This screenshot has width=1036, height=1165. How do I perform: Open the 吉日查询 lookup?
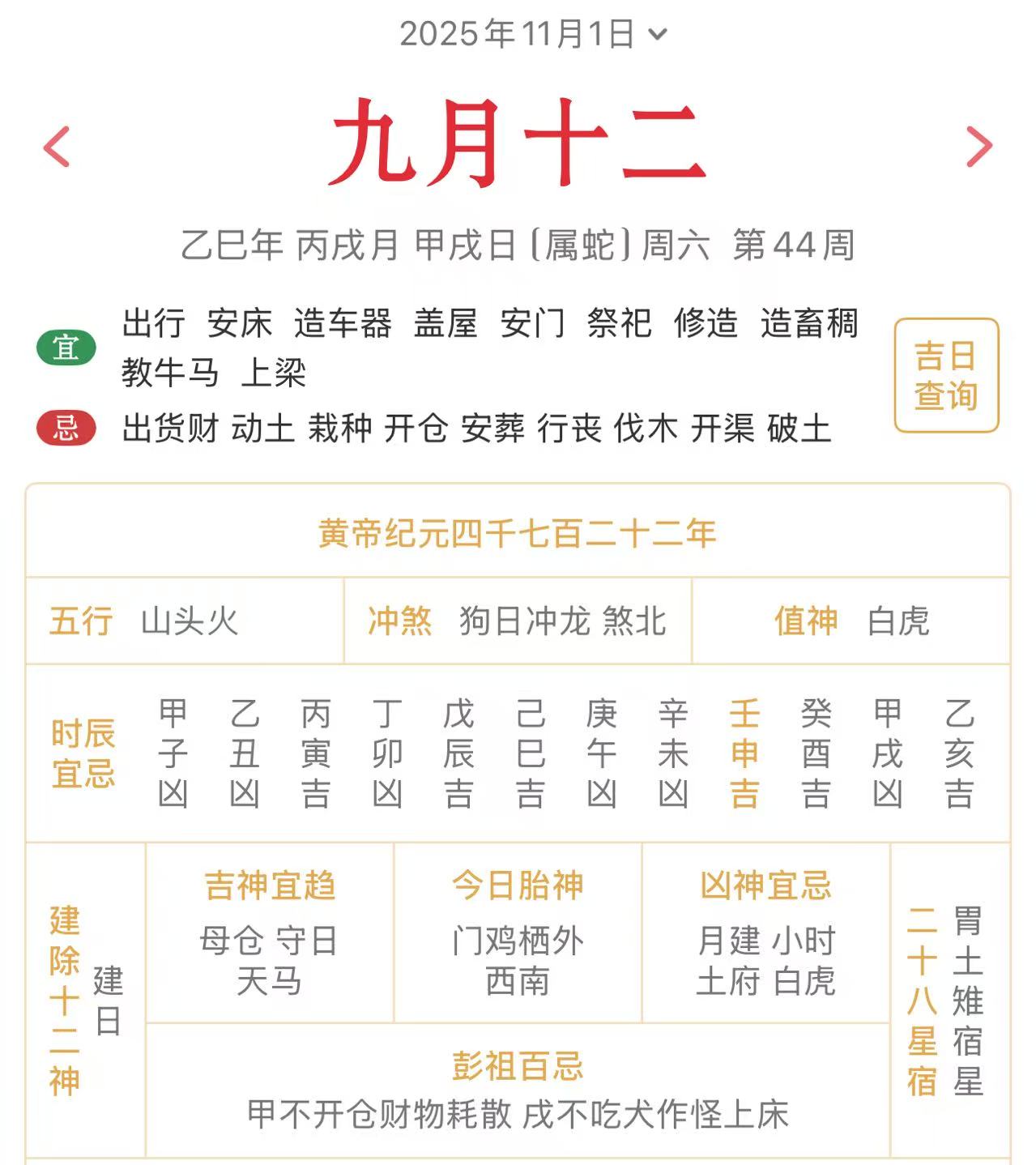click(x=945, y=375)
